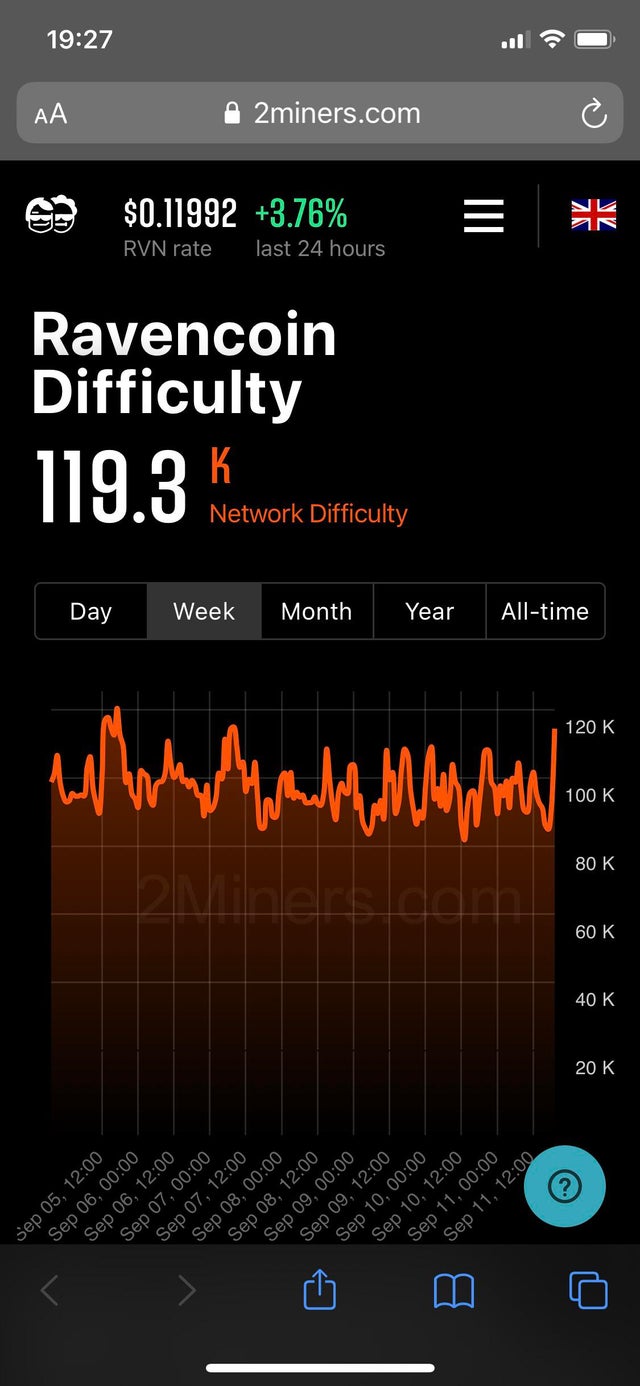Screen dimensions: 640x1386
Task: Show the Year difficulty chart
Action: click(430, 611)
